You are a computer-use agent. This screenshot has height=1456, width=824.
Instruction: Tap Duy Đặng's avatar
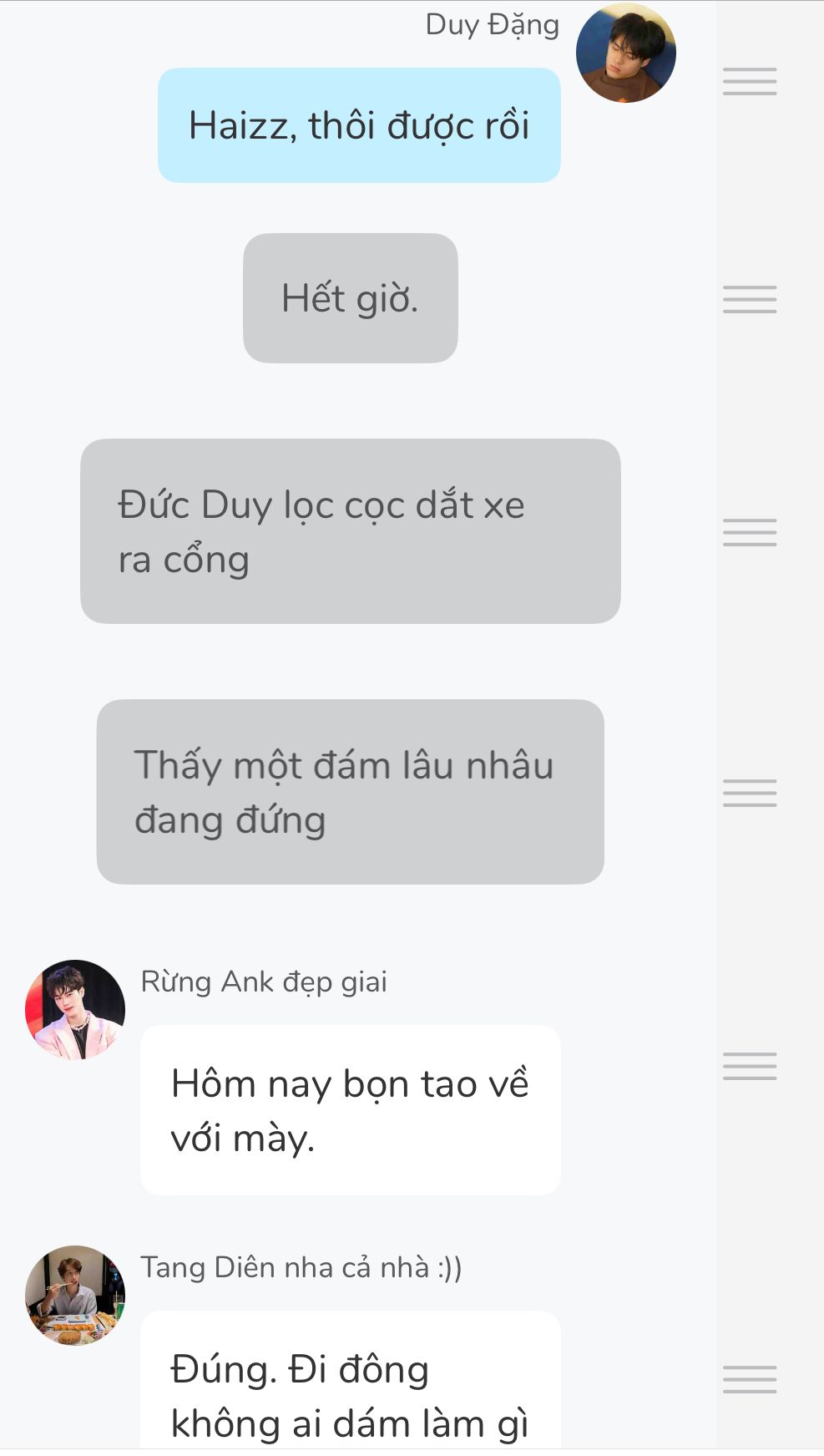click(x=625, y=53)
